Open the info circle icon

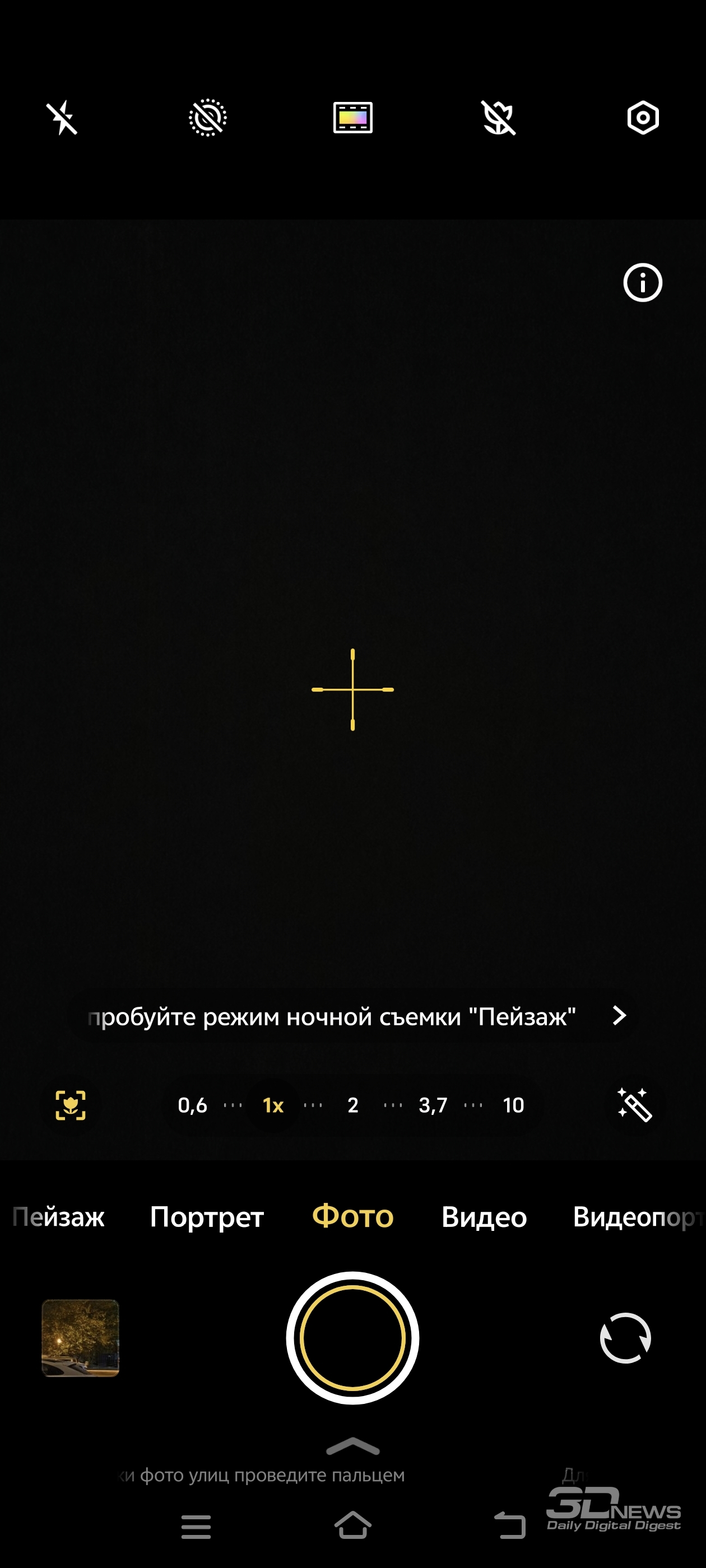pos(643,282)
